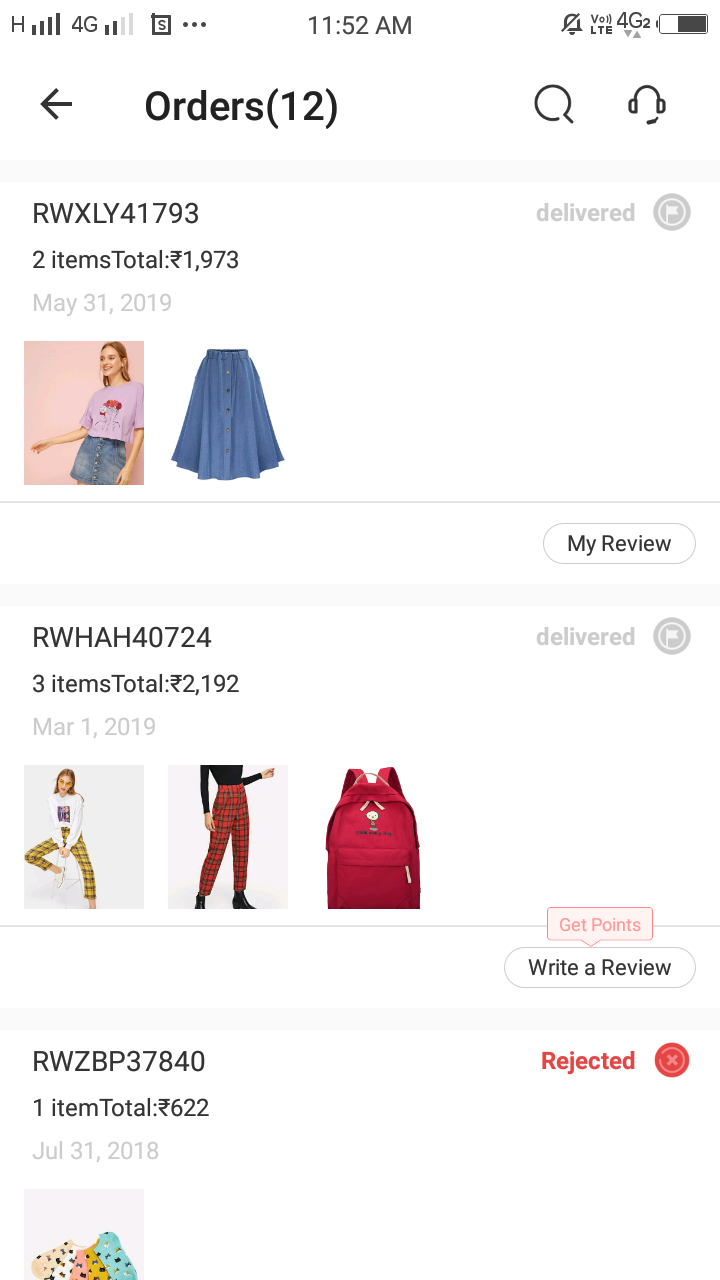Open the order search
This screenshot has height=1280, width=720.
(x=553, y=104)
